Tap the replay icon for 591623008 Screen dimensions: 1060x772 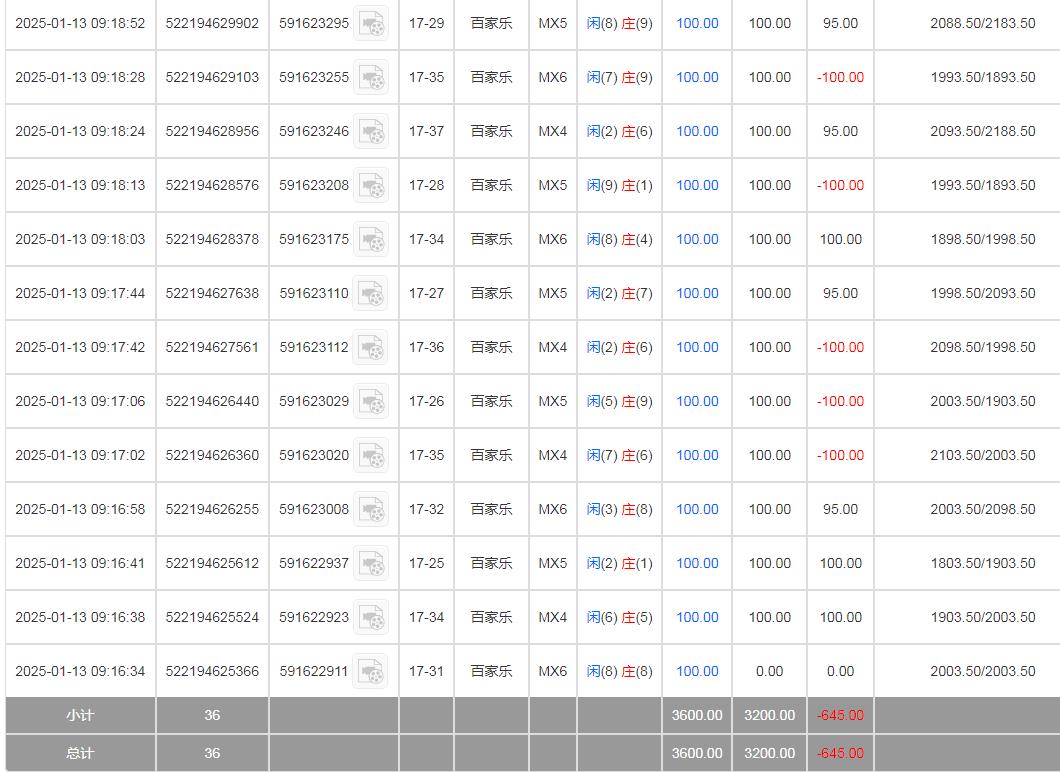[x=371, y=509]
